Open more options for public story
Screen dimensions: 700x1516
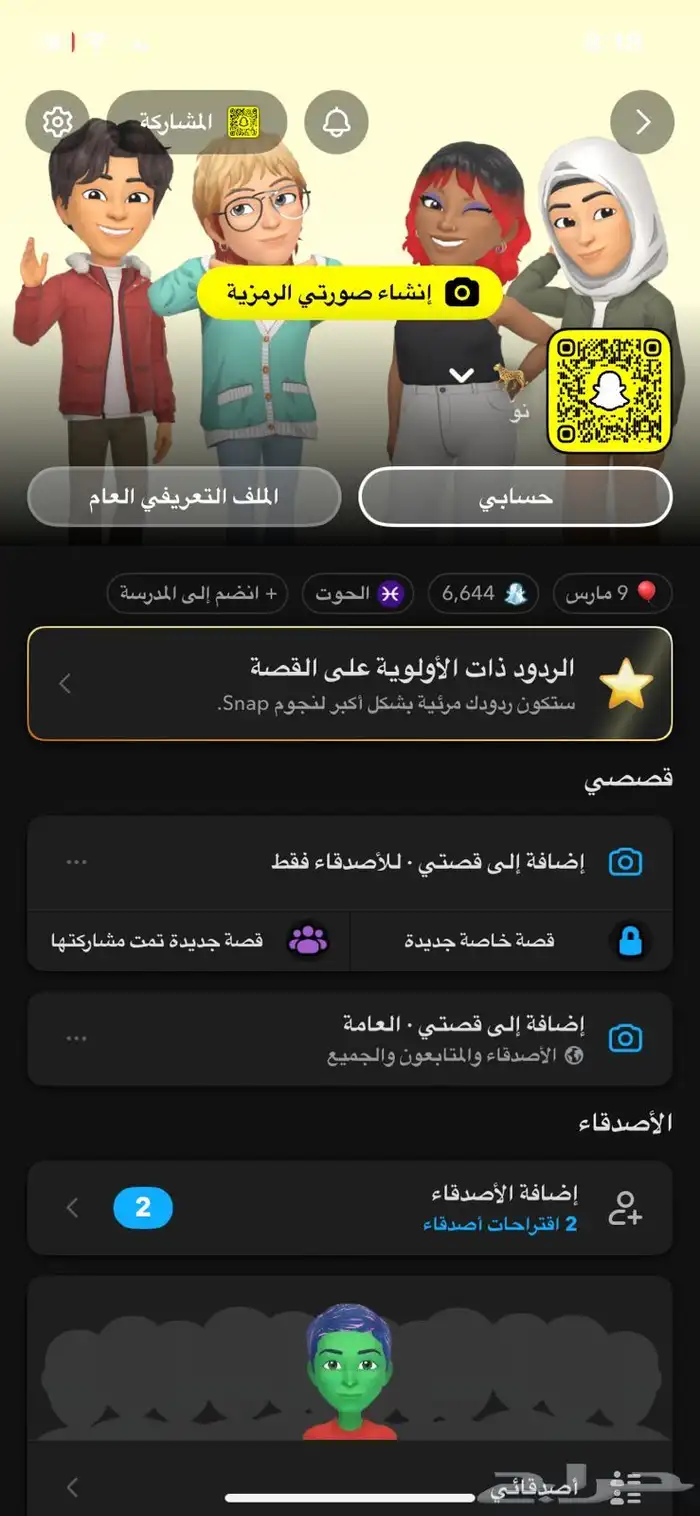(x=77, y=1038)
